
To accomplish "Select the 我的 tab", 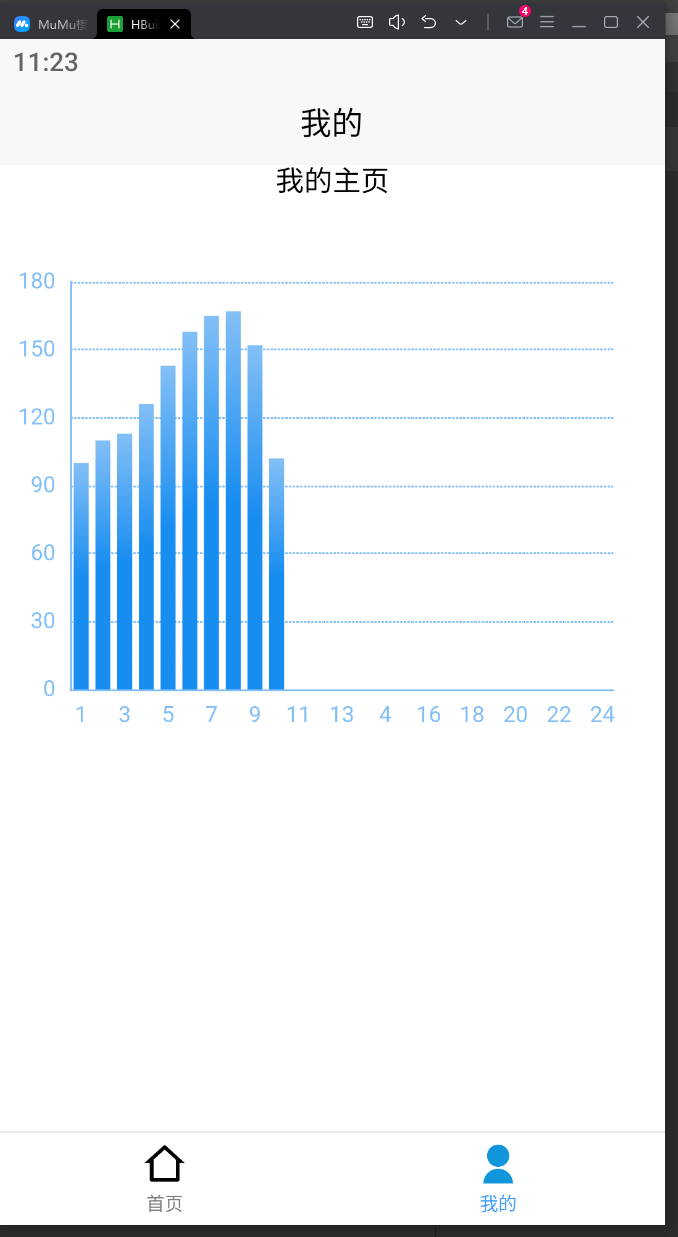I will 498,1178.
